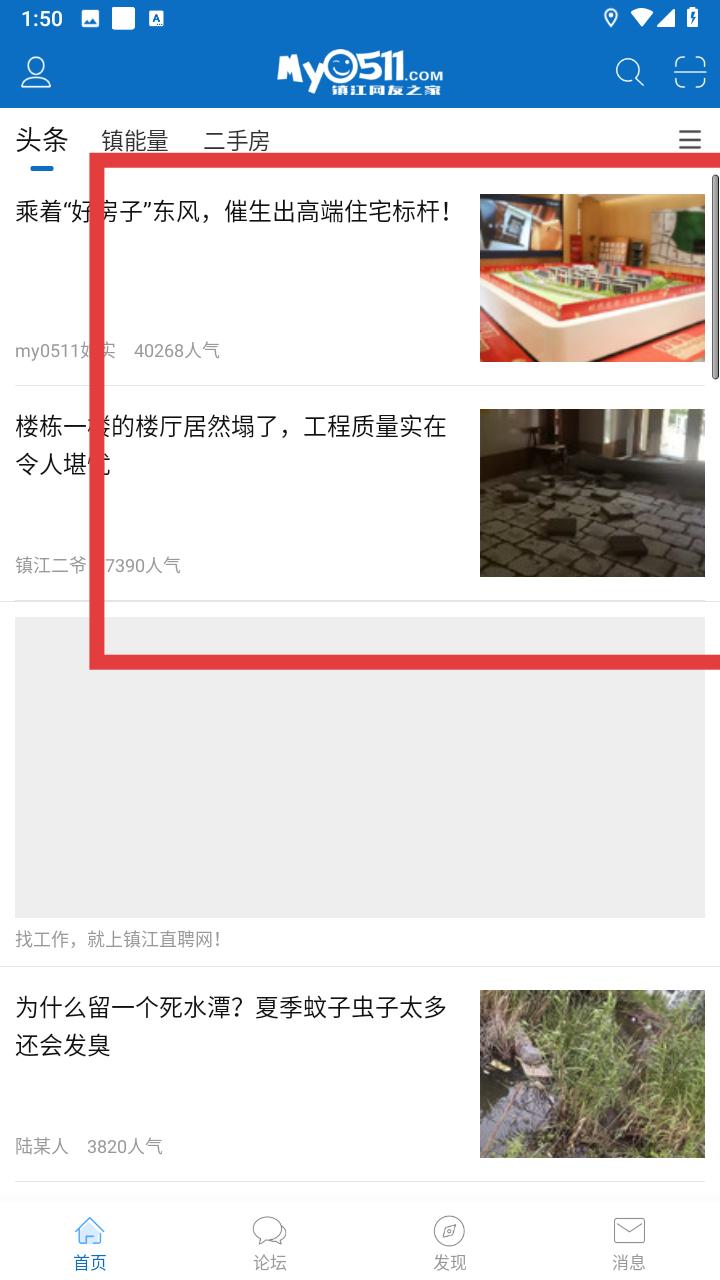Switch to the 二手房 tab
720x1280 pixels.
(237, 141)
